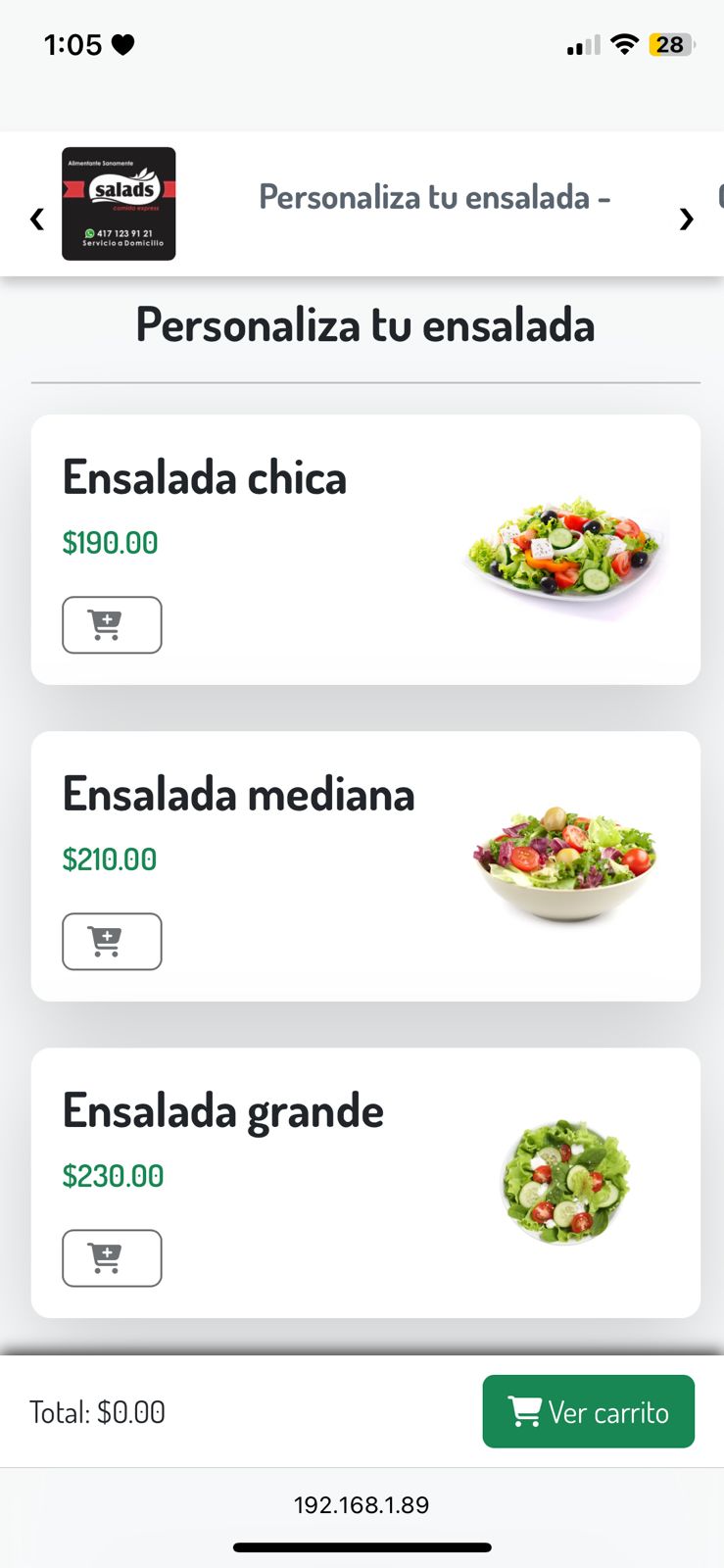Go to next category with right arrow
Image resolution: width=724 pixels, height=1568 pixels.
click(x=686, y=219)
